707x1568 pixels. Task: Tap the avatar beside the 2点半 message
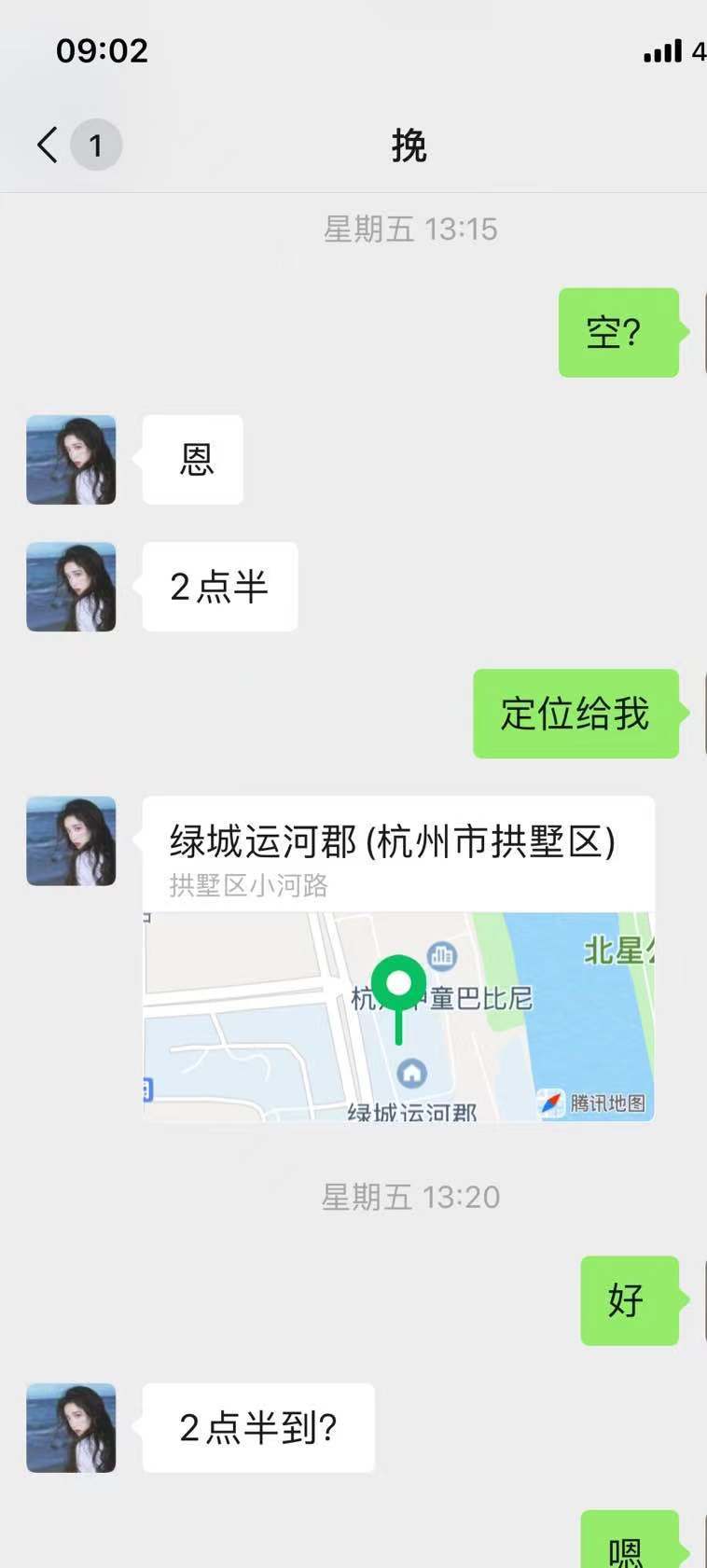pyautogui.click(x=71, y=588)
